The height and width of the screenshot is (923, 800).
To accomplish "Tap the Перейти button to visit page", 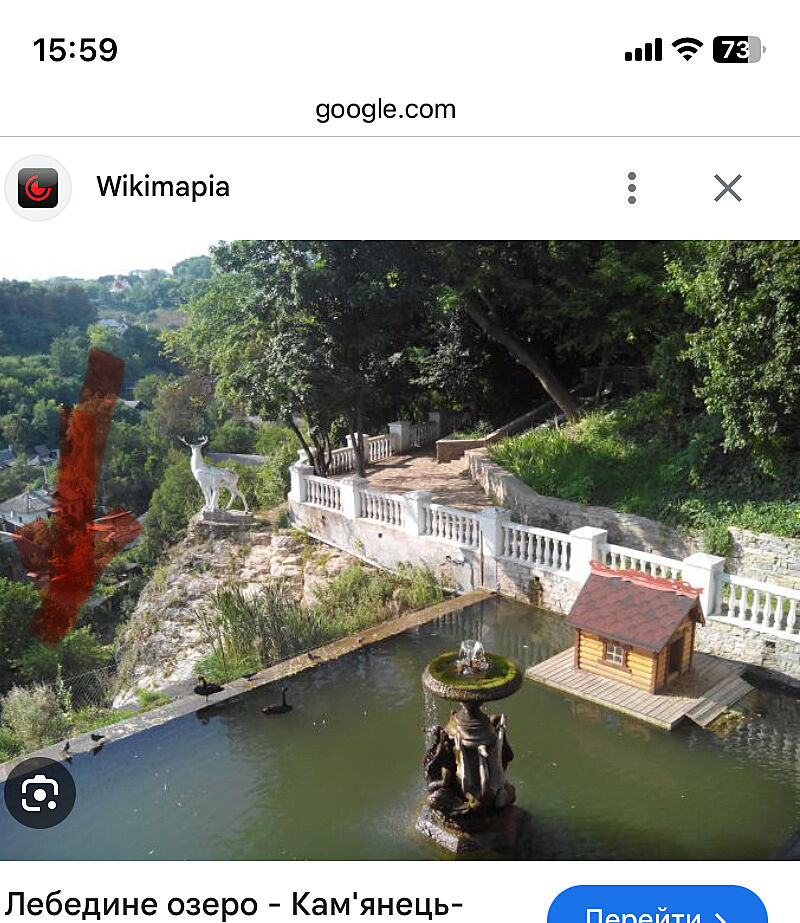I will click(656, 908).
